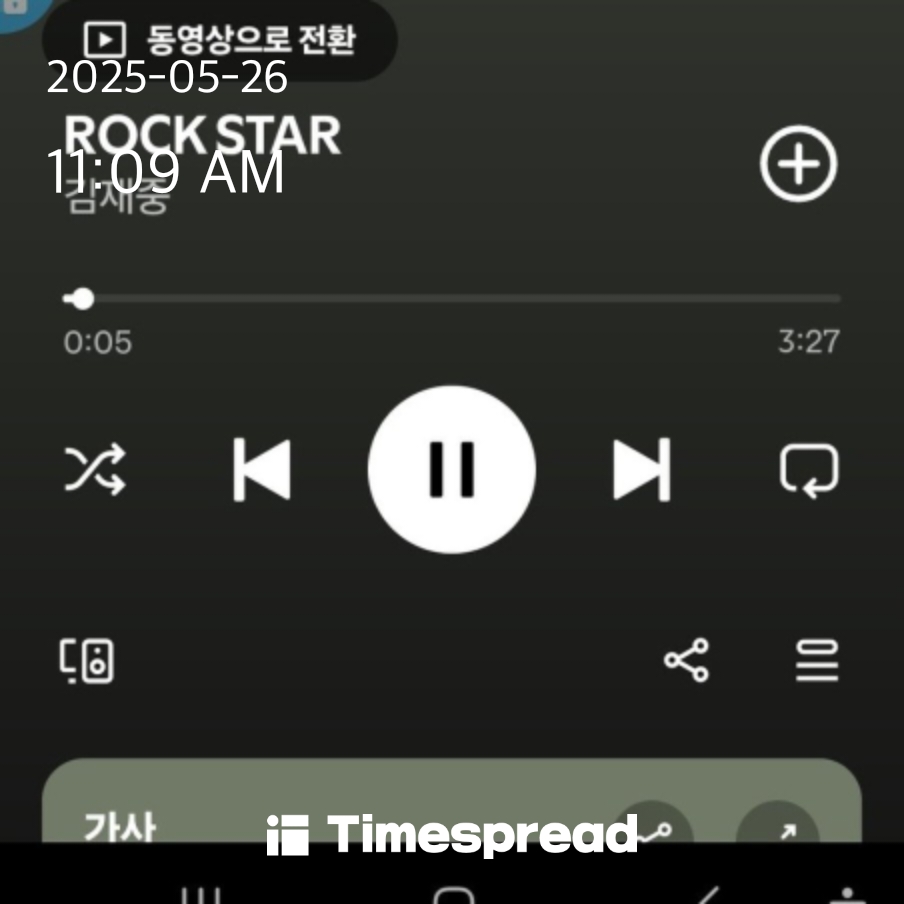Switch to video with 동영상으로 전환

click(x=220, y=40)
